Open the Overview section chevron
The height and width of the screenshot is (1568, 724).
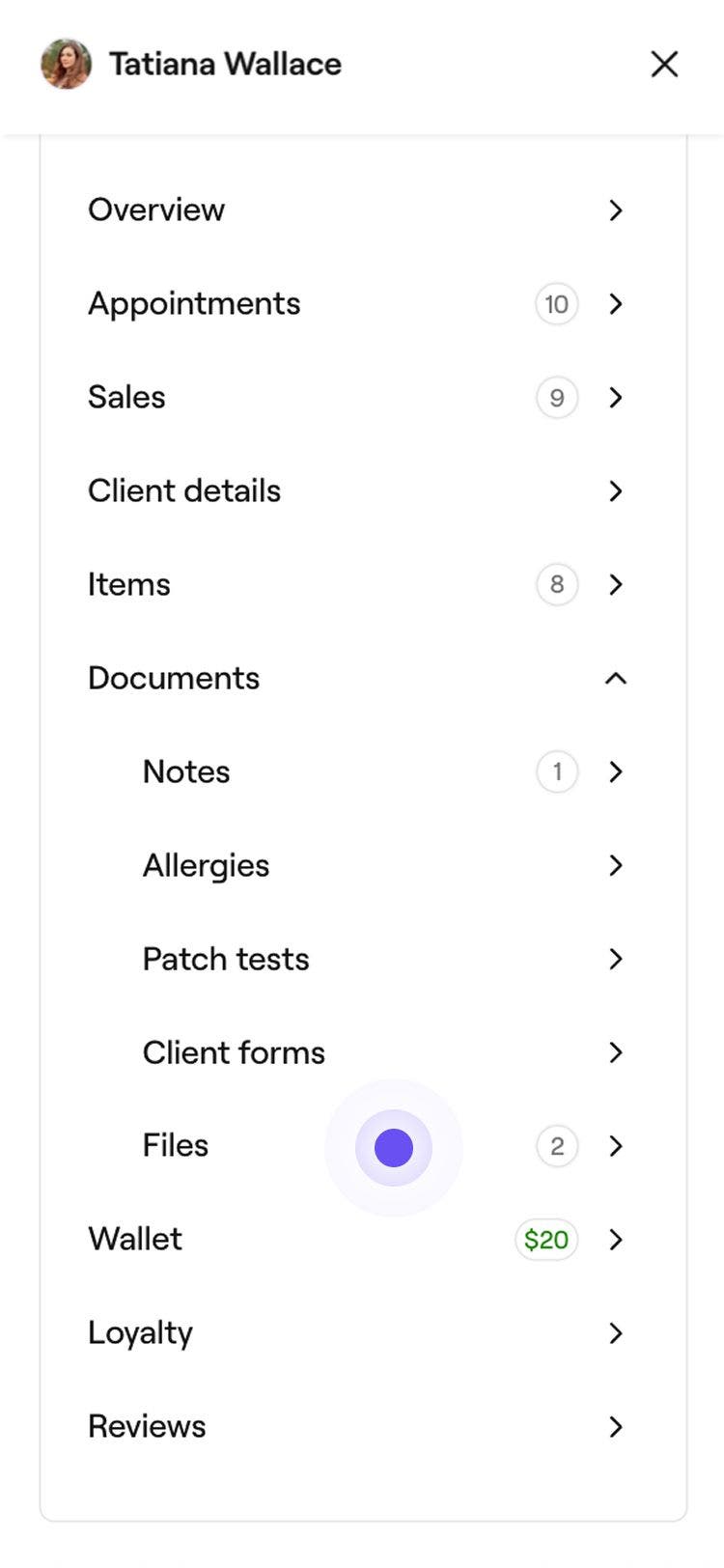pyautogui.click(x=616, y=210)
